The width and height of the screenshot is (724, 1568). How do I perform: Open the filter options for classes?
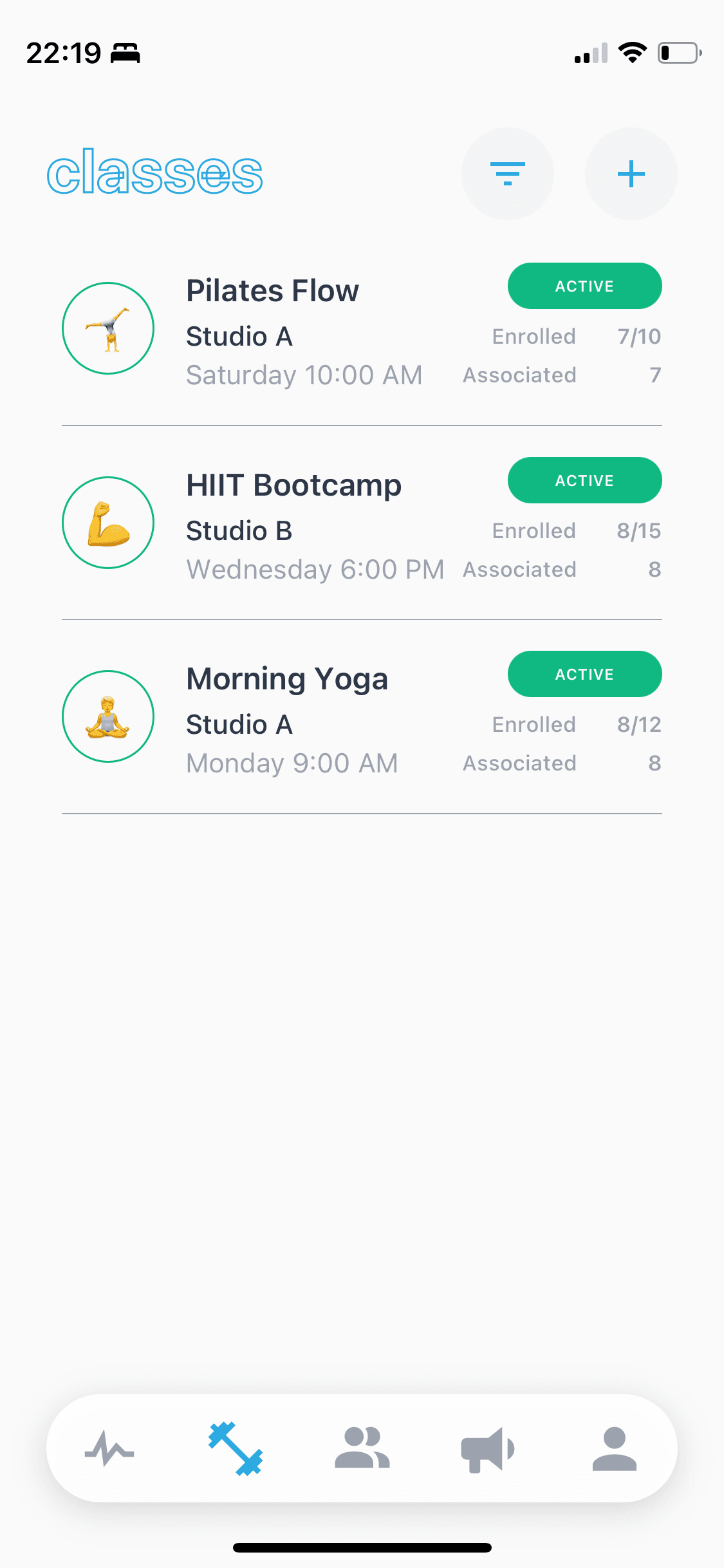point(508,173)
